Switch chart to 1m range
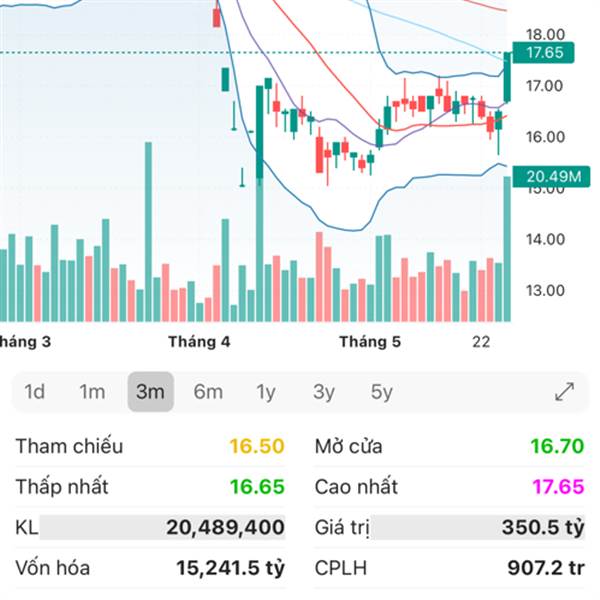The width and height of the screenshot is (600, 600). (92, 392)
